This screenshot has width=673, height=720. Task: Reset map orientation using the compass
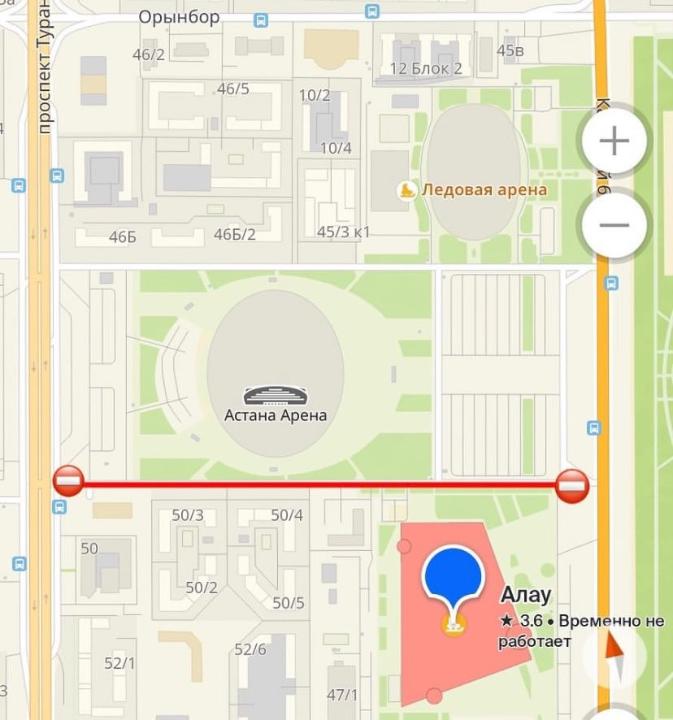(615, 655)
